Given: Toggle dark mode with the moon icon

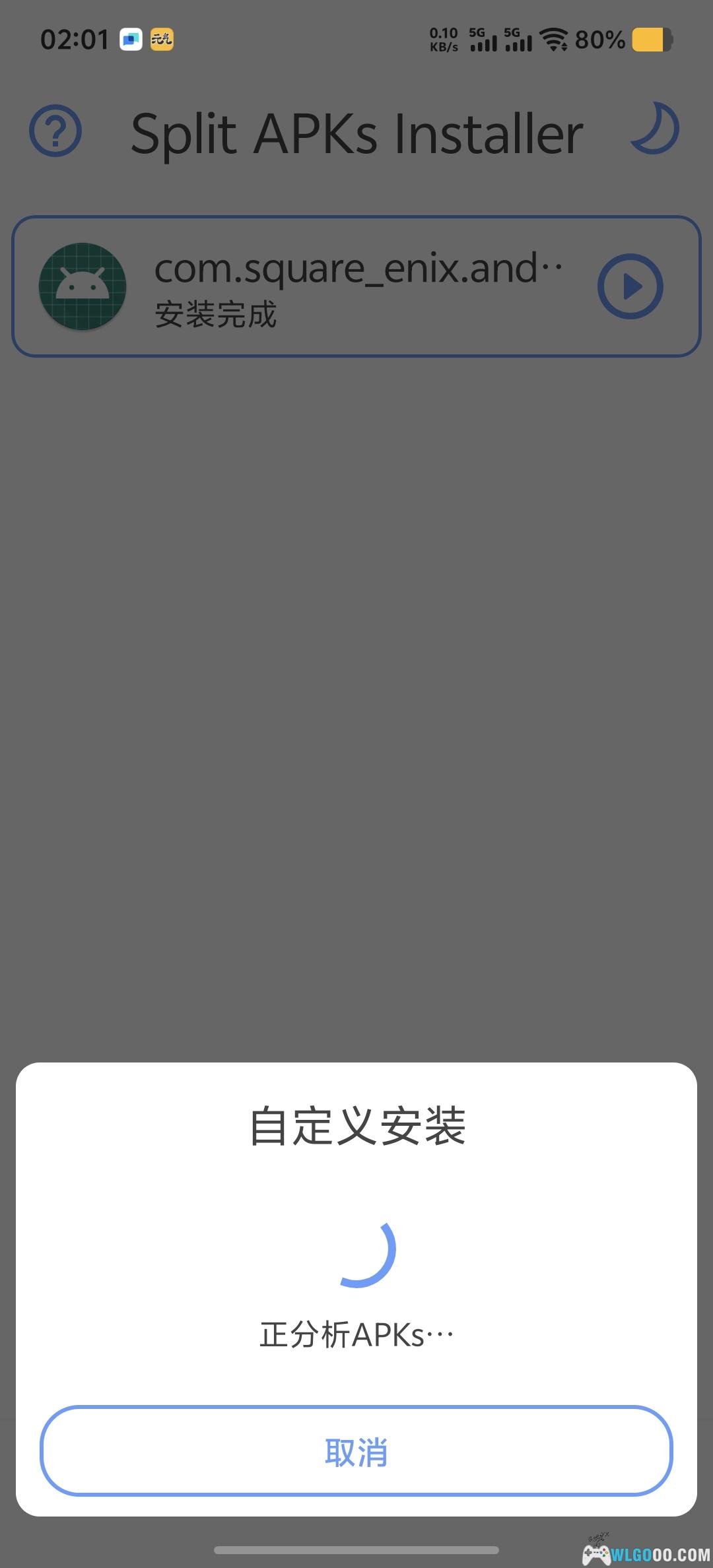Looking at the screenshot, I should click(655, 129).
